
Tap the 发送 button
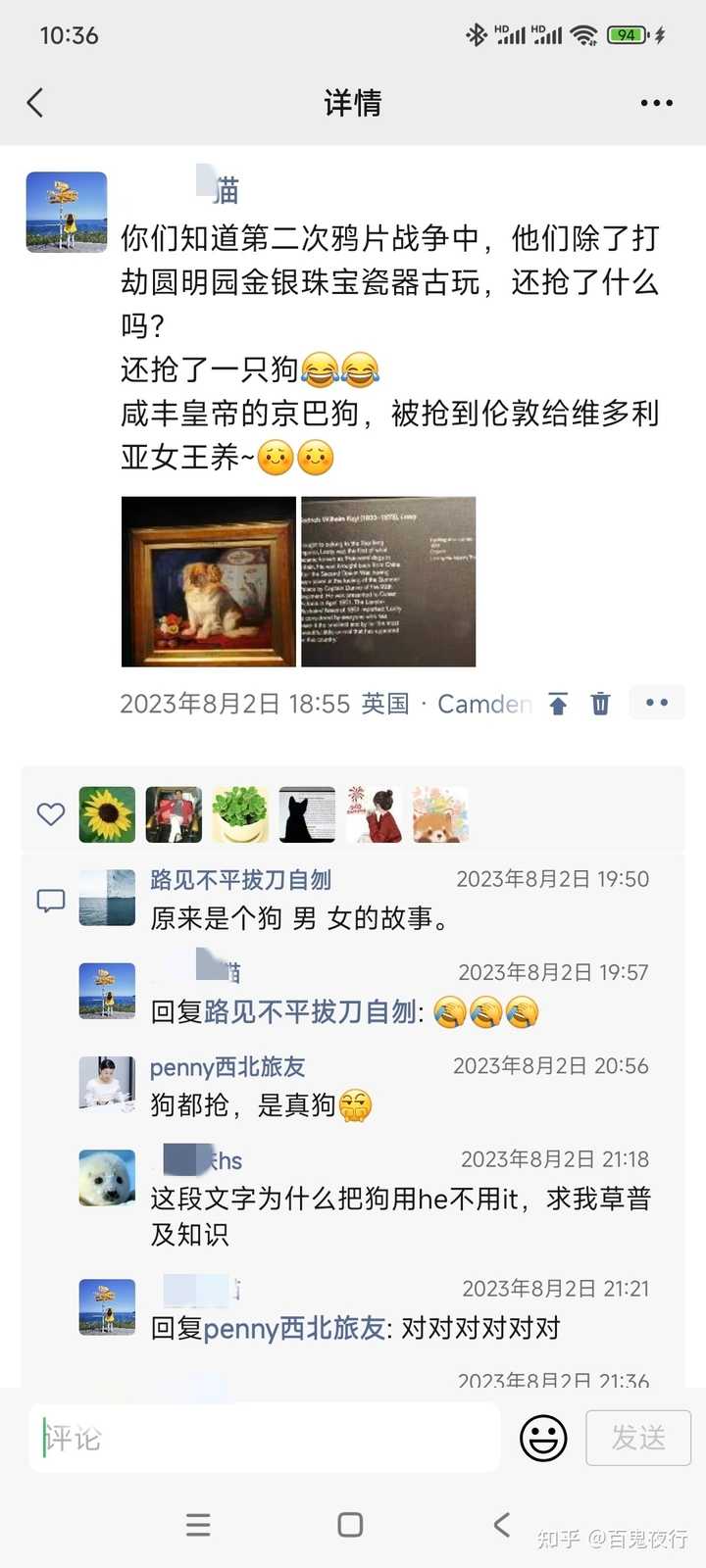click(x=638, y=1438)
